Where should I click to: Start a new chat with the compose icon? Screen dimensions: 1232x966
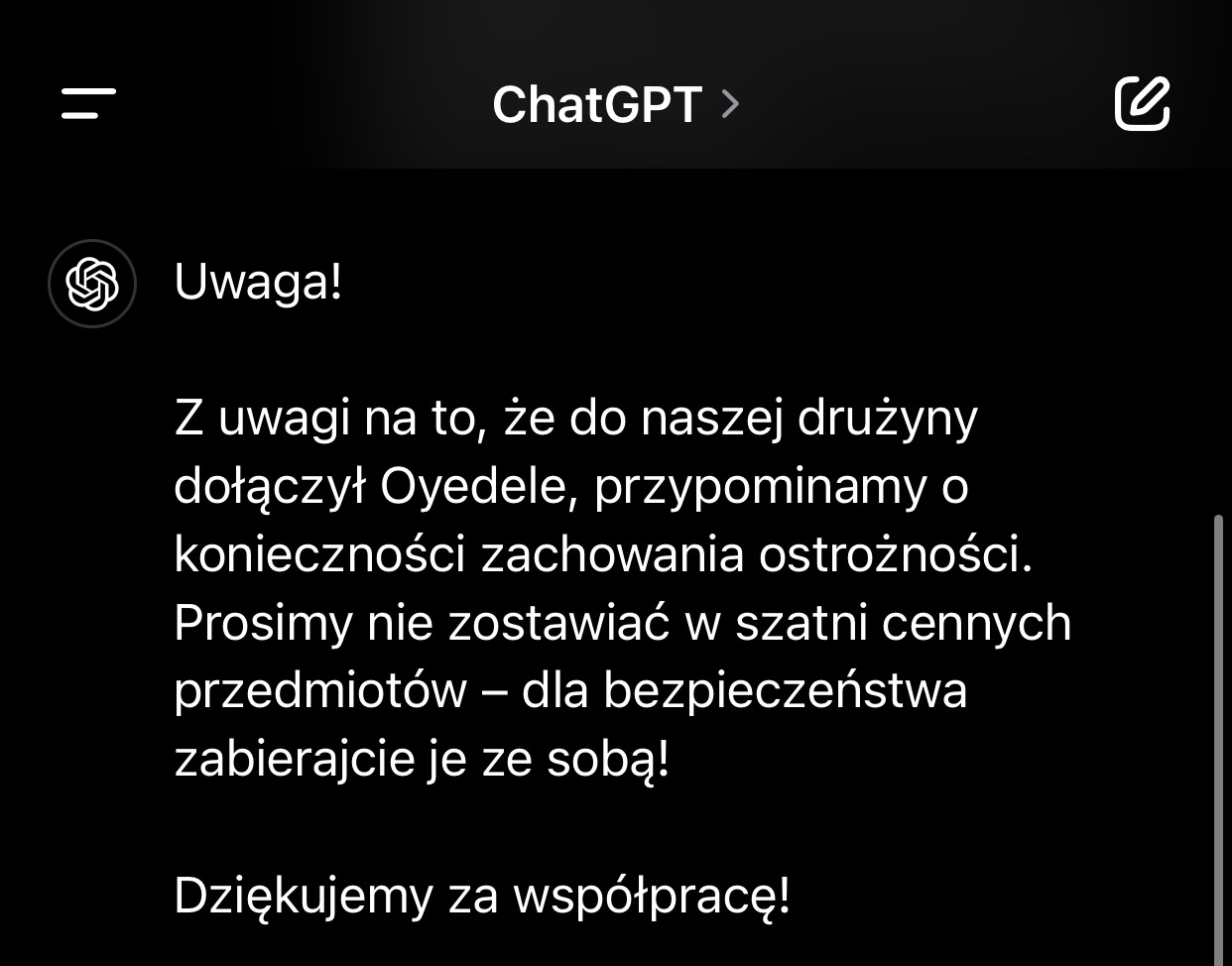1142,103
